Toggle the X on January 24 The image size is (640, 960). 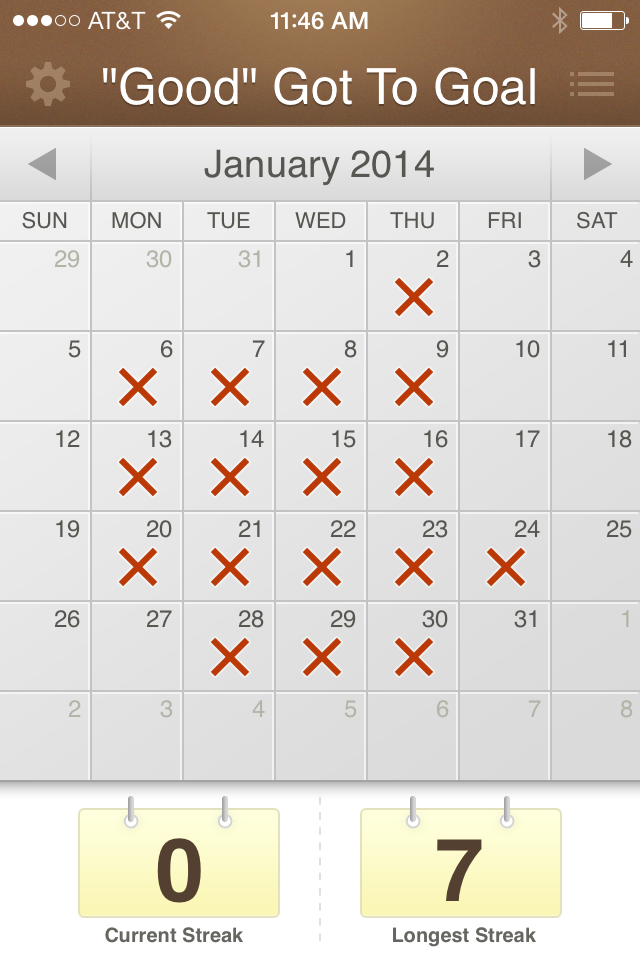coord(505,567)
